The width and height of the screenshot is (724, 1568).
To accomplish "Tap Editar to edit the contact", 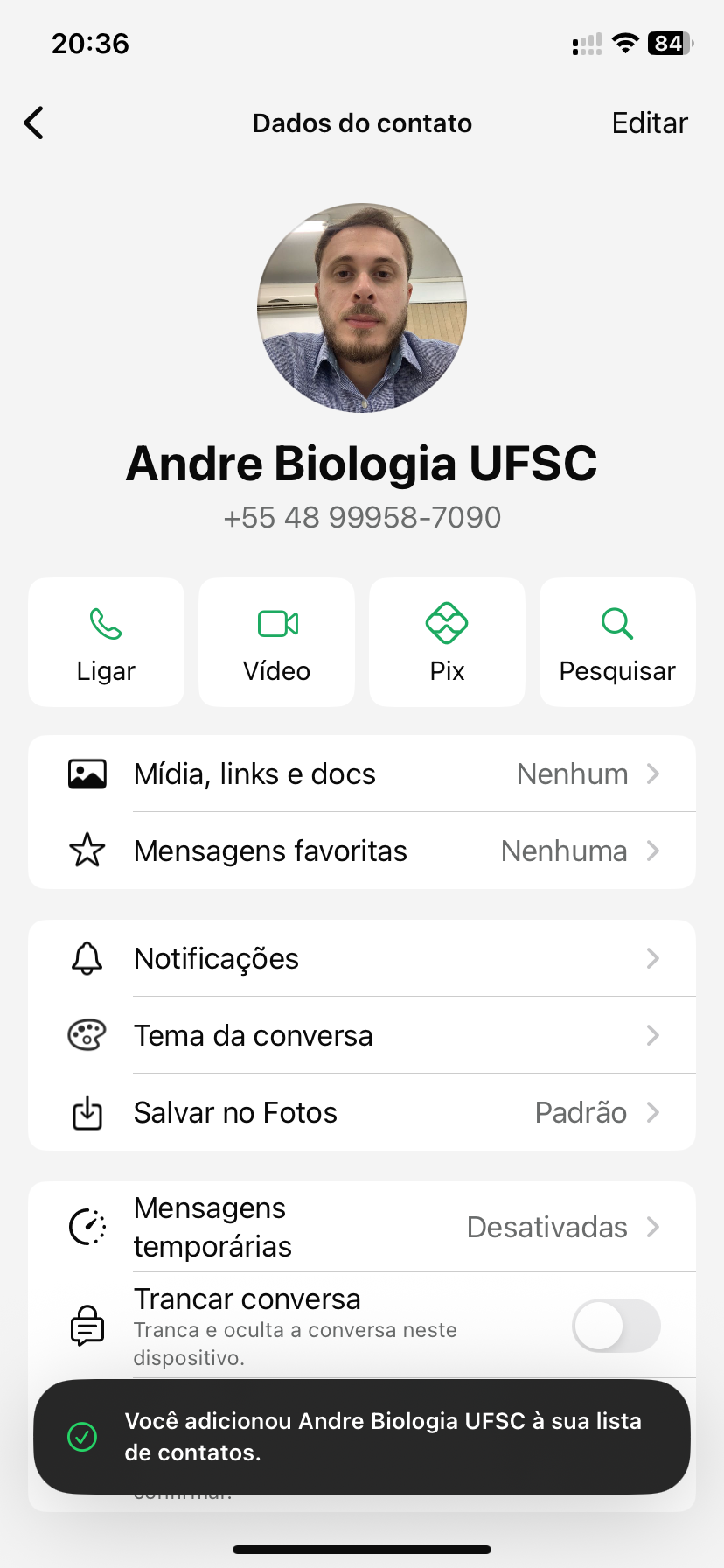I will click(649, 123).
